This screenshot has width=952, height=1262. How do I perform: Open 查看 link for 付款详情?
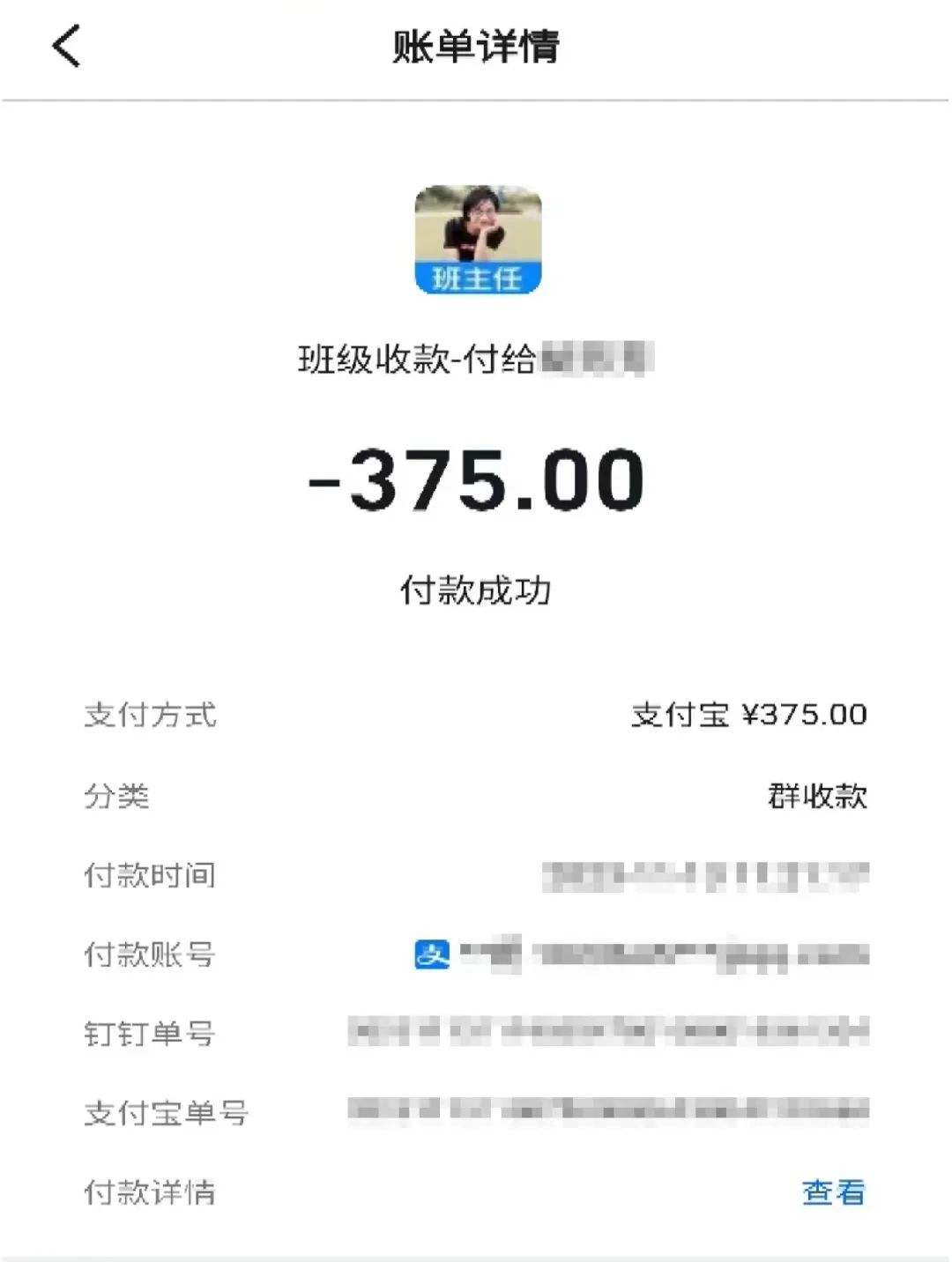(x=833, y=1192)
